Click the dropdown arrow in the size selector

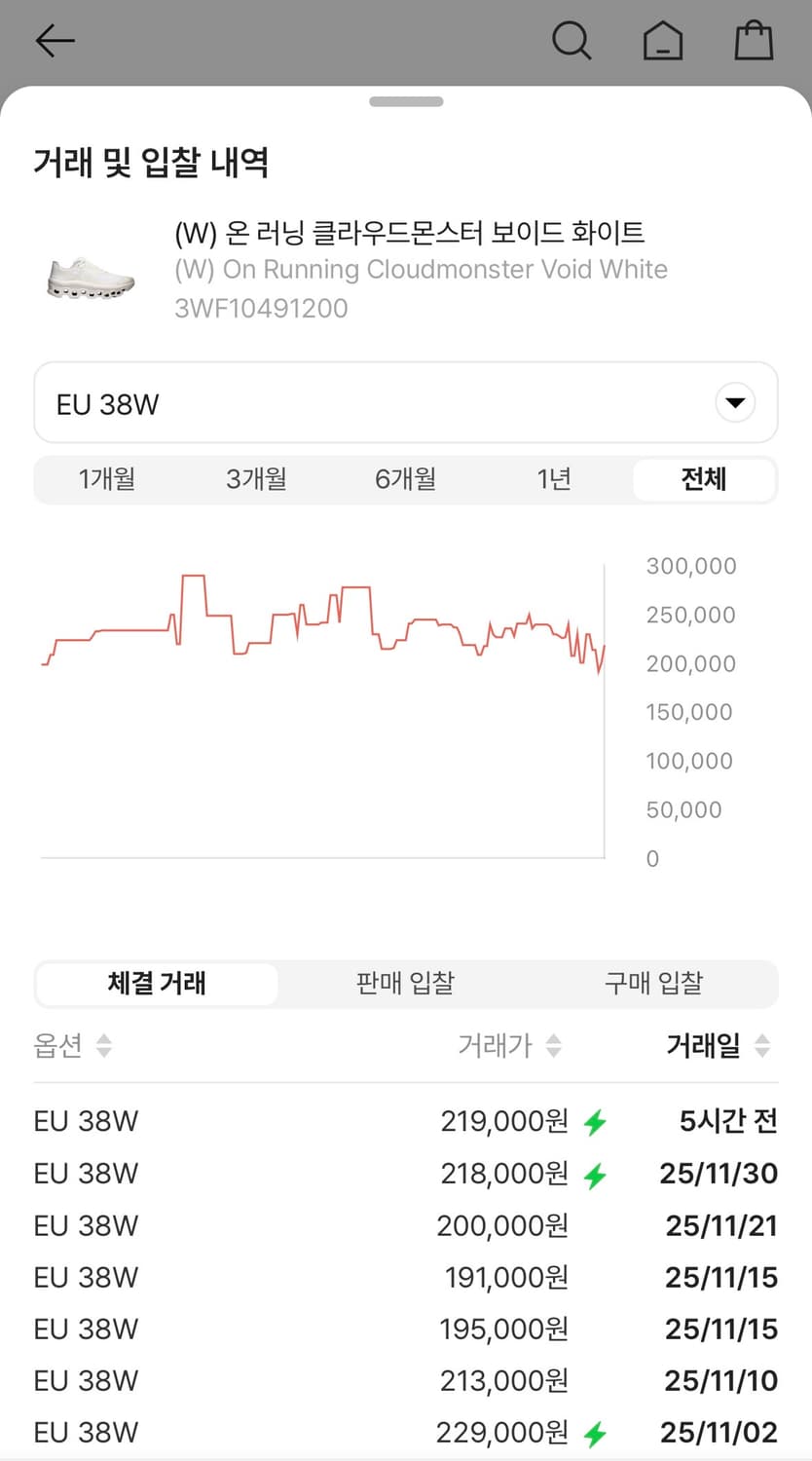(x=735, y=402)
